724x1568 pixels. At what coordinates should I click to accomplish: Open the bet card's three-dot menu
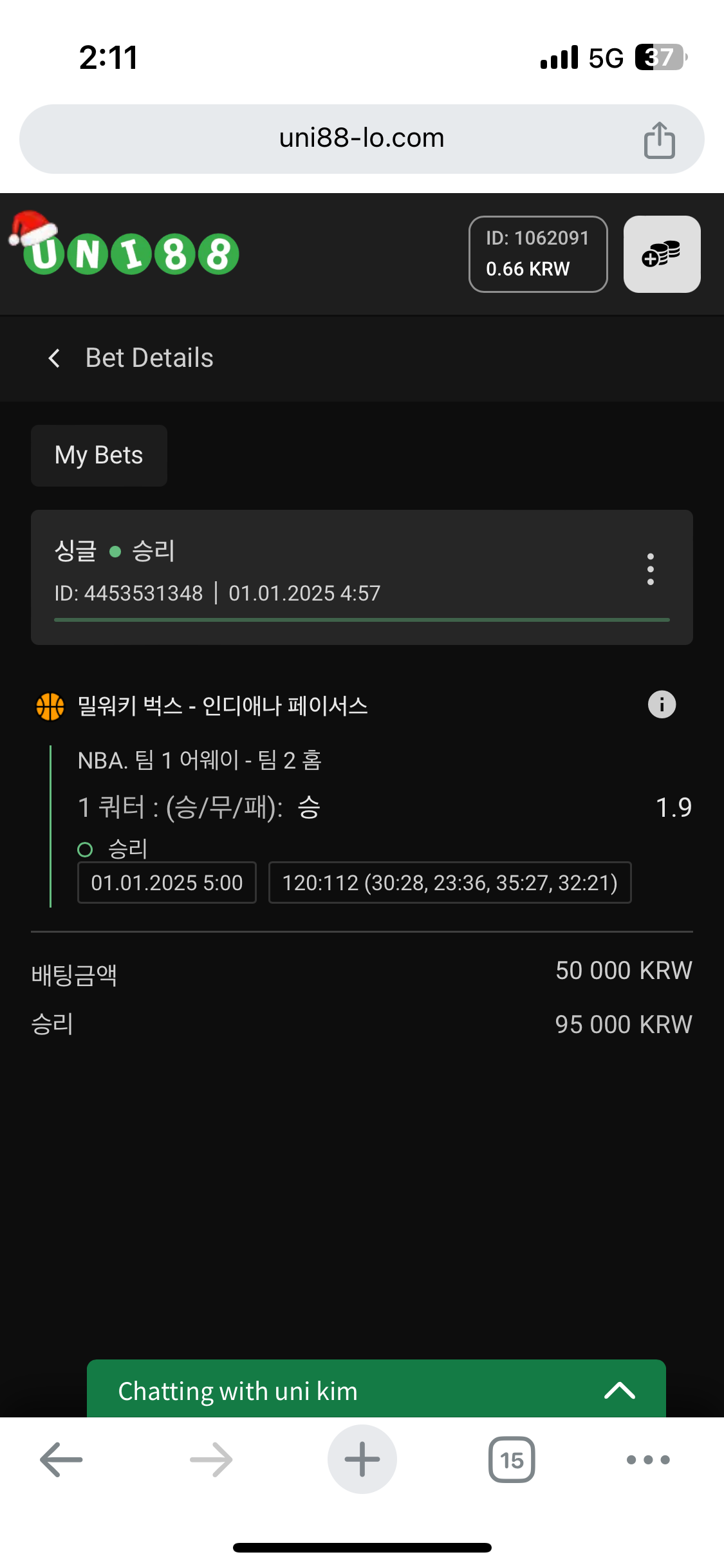[651, 569]
